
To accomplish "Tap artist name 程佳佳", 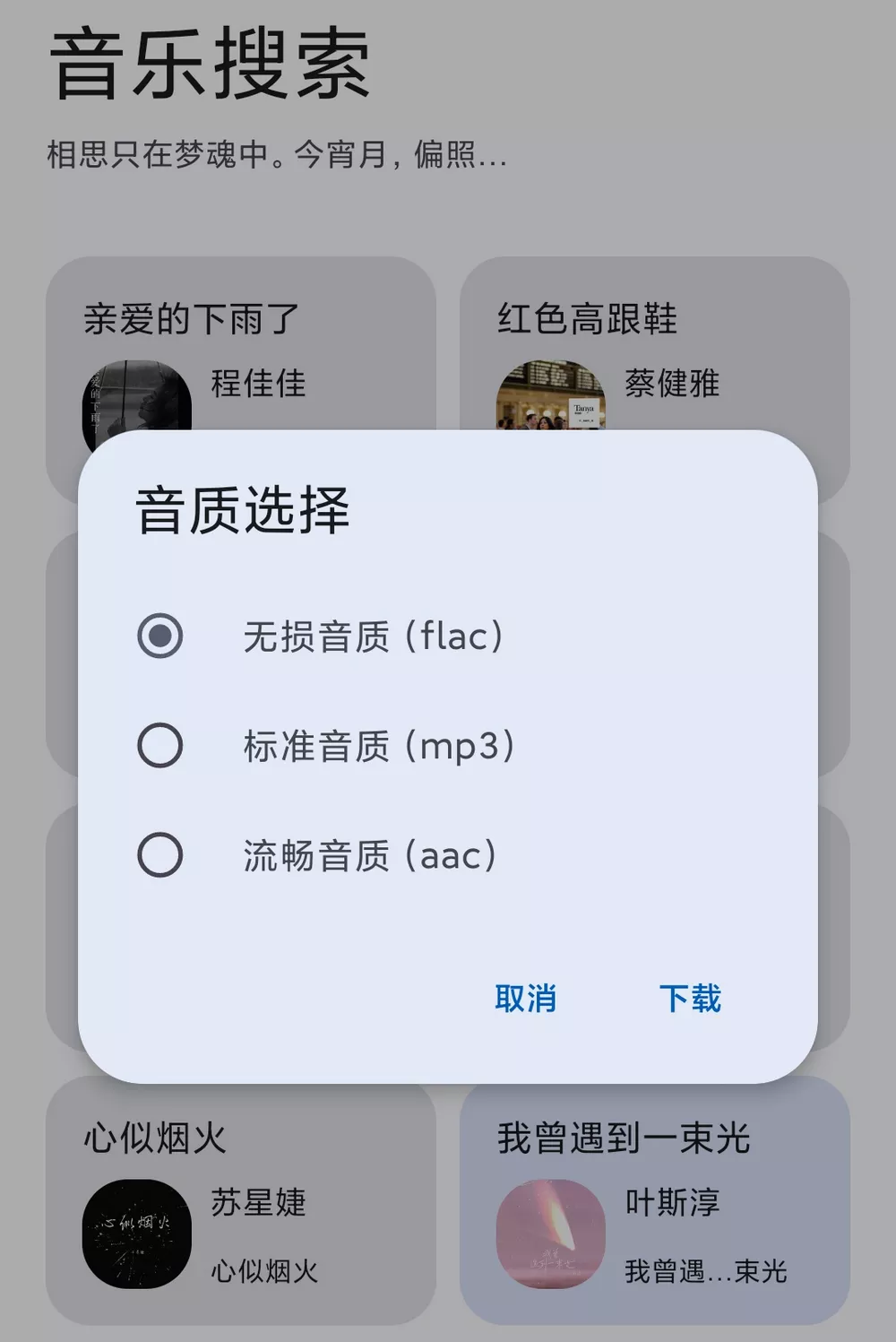I will tap(259, 385).
